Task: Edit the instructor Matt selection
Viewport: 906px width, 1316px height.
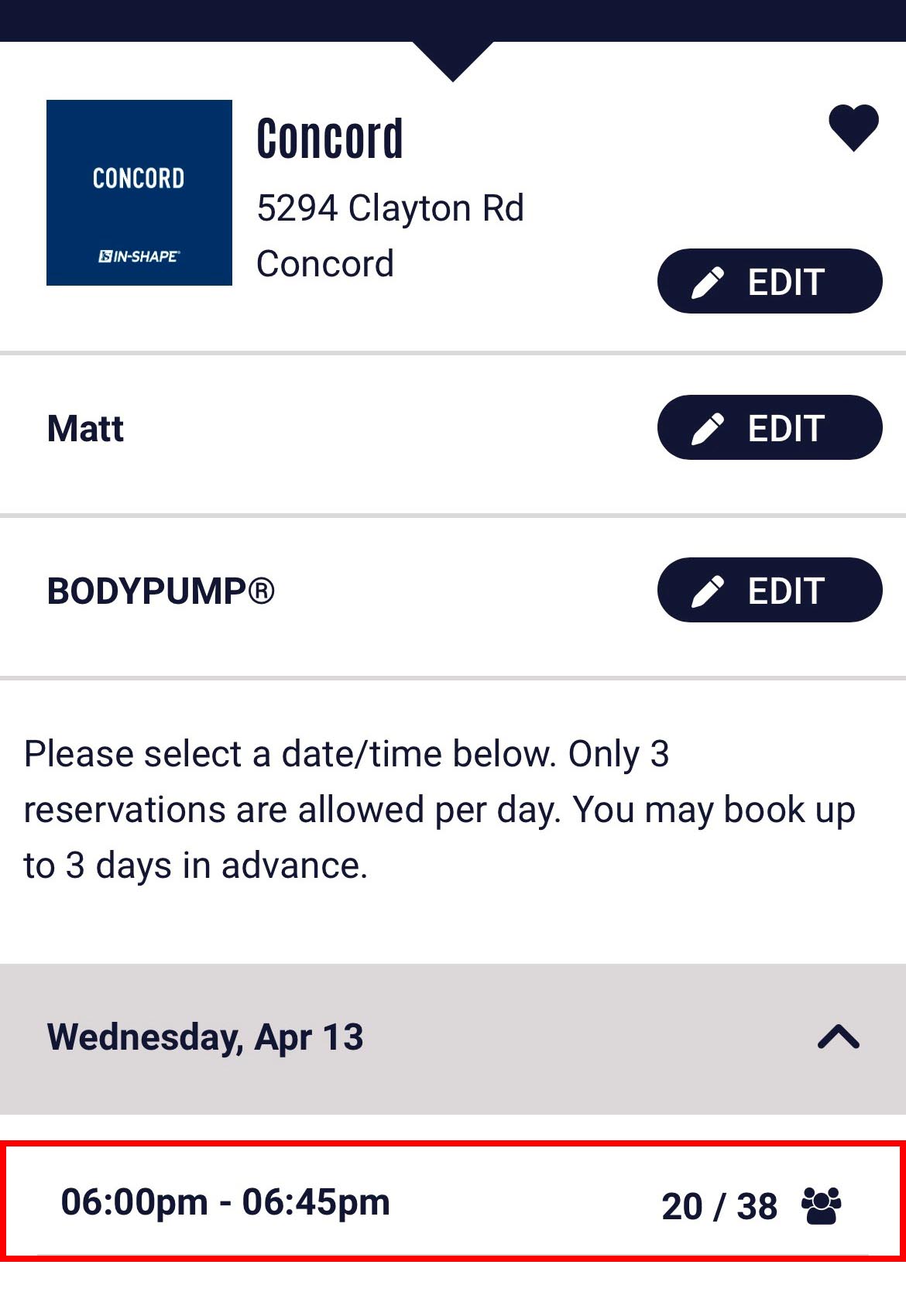Action: click(769, 427)
